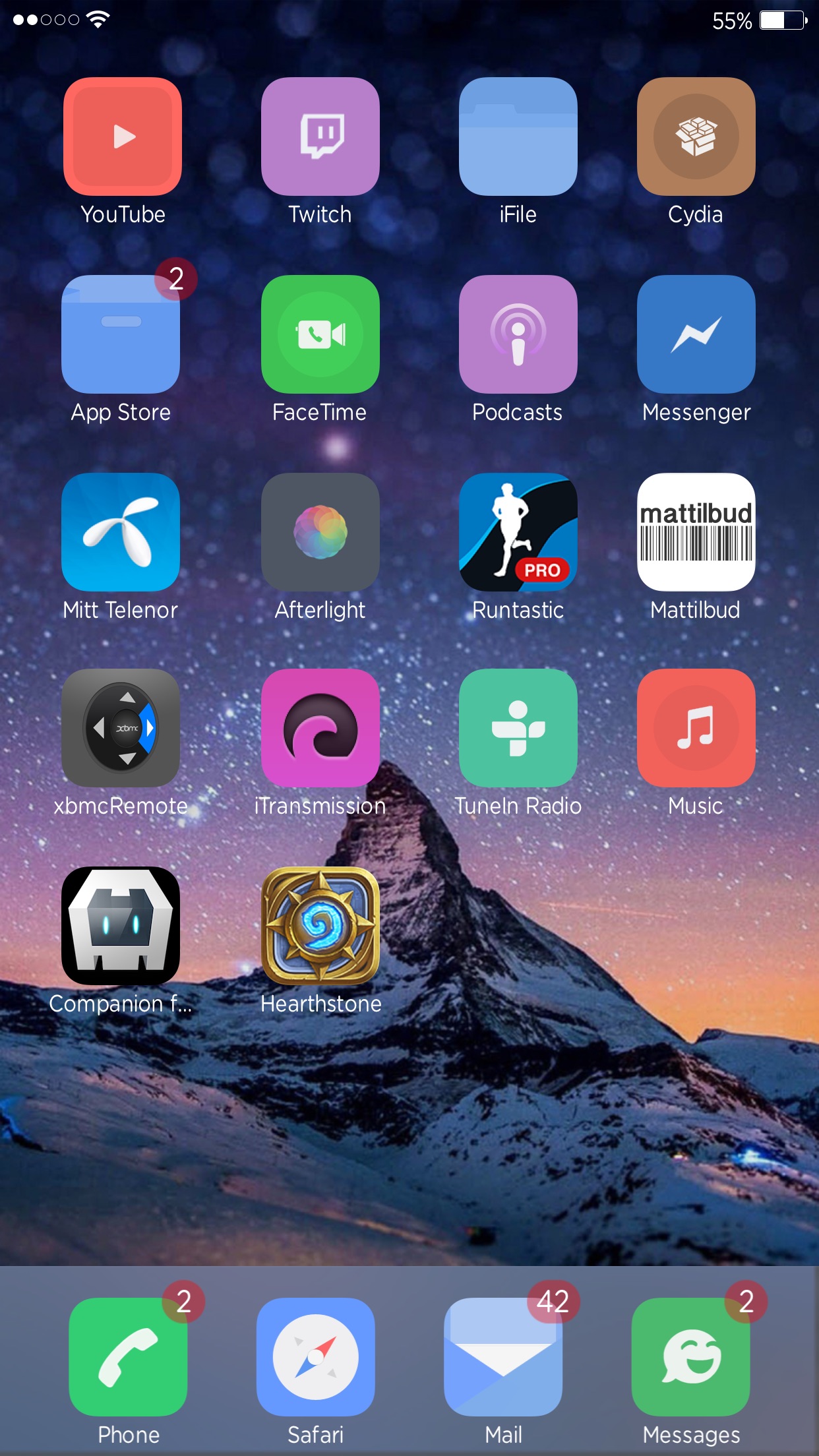Open Podcasts

(x=518, y=334)
